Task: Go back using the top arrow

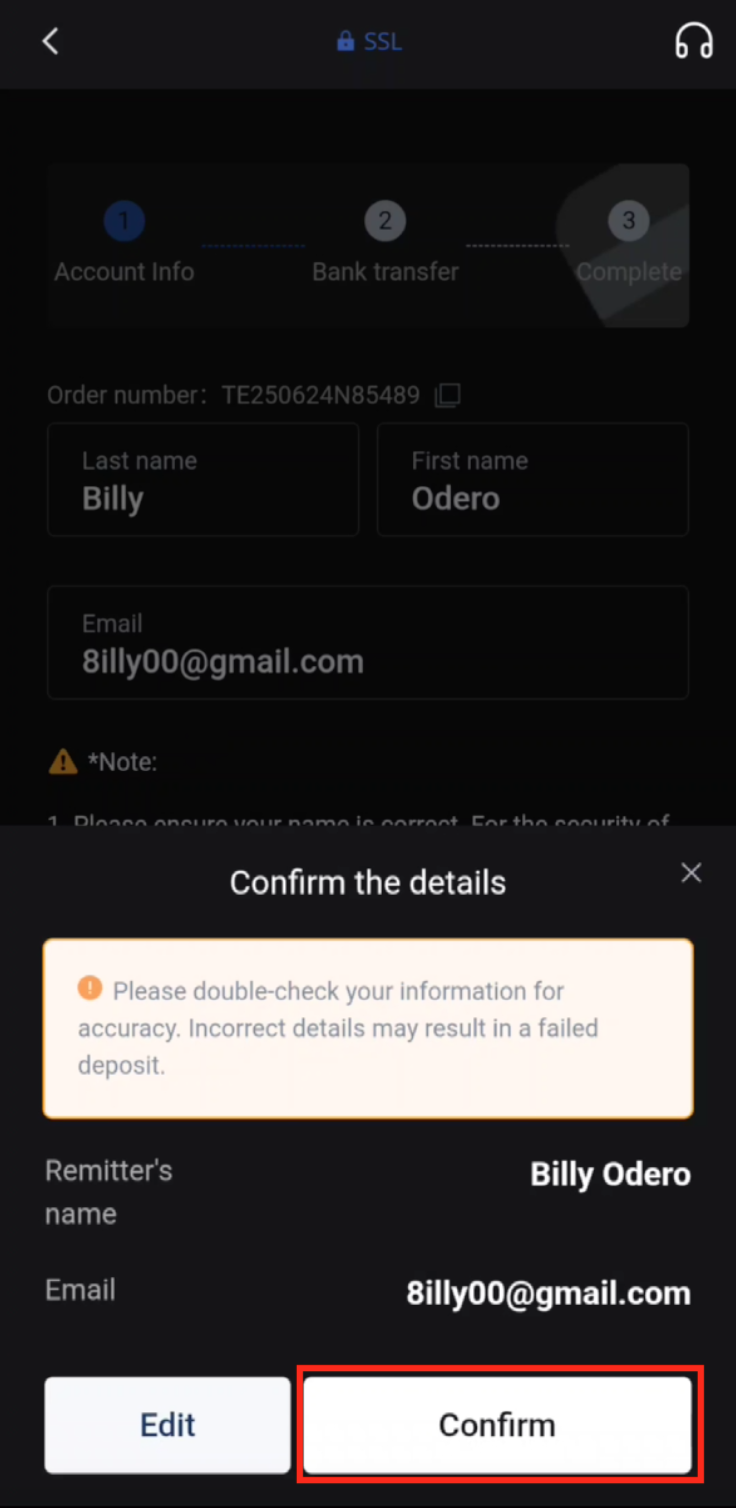Action: (51, 41)
